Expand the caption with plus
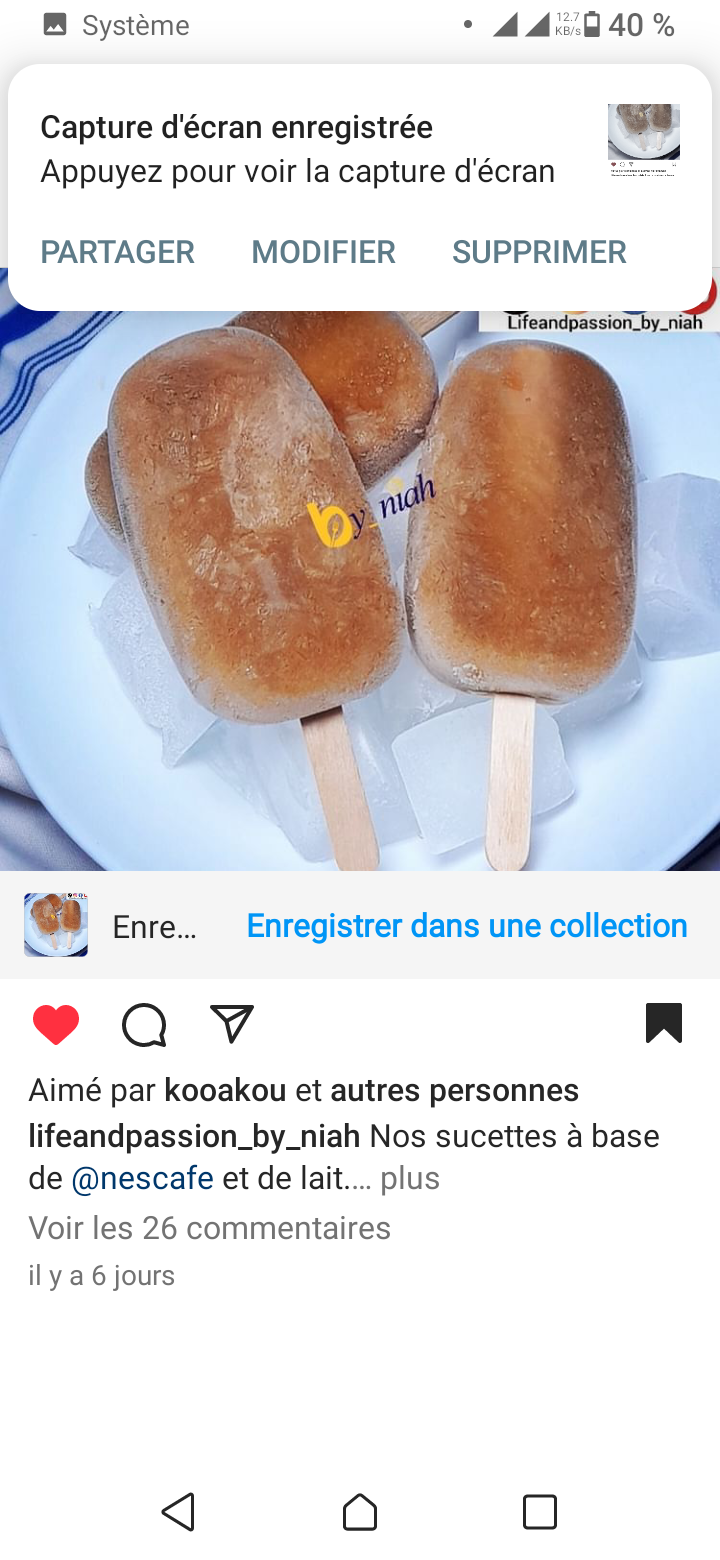This screenshot has height=1560, width=720. pyautogui.click(x=410, y=1178)
